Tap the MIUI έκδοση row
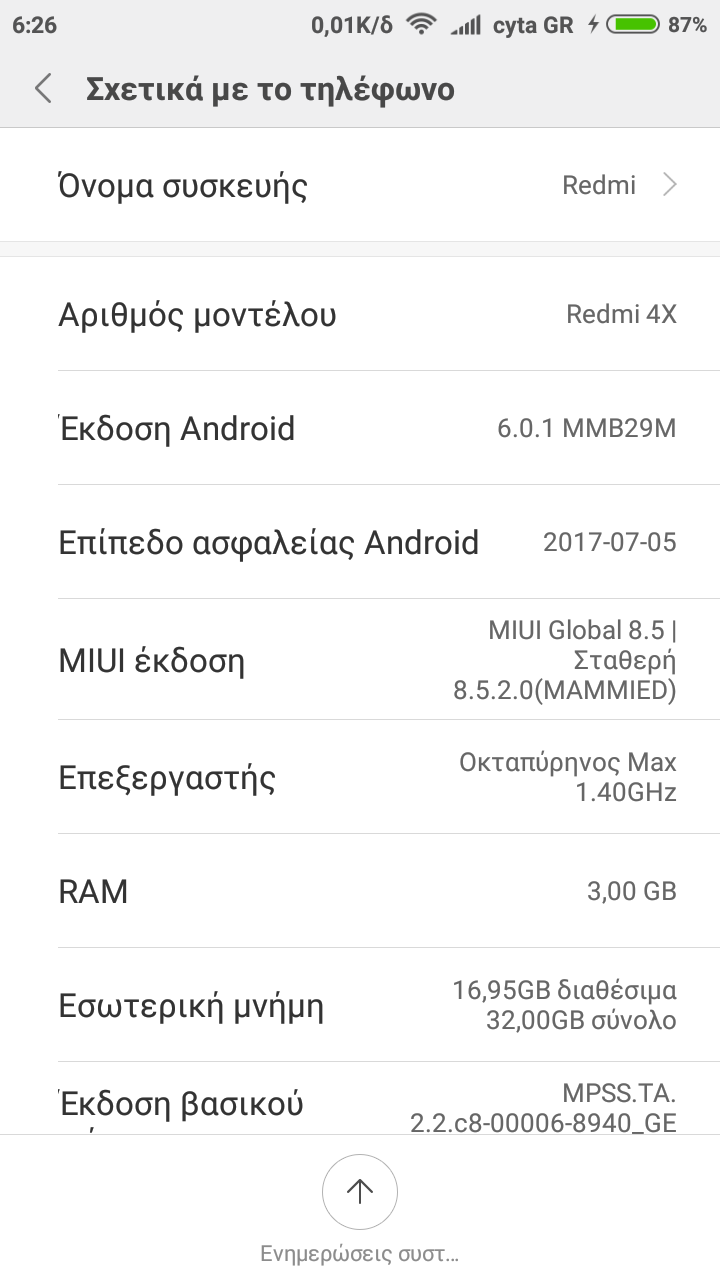 [x=360, y=660]
